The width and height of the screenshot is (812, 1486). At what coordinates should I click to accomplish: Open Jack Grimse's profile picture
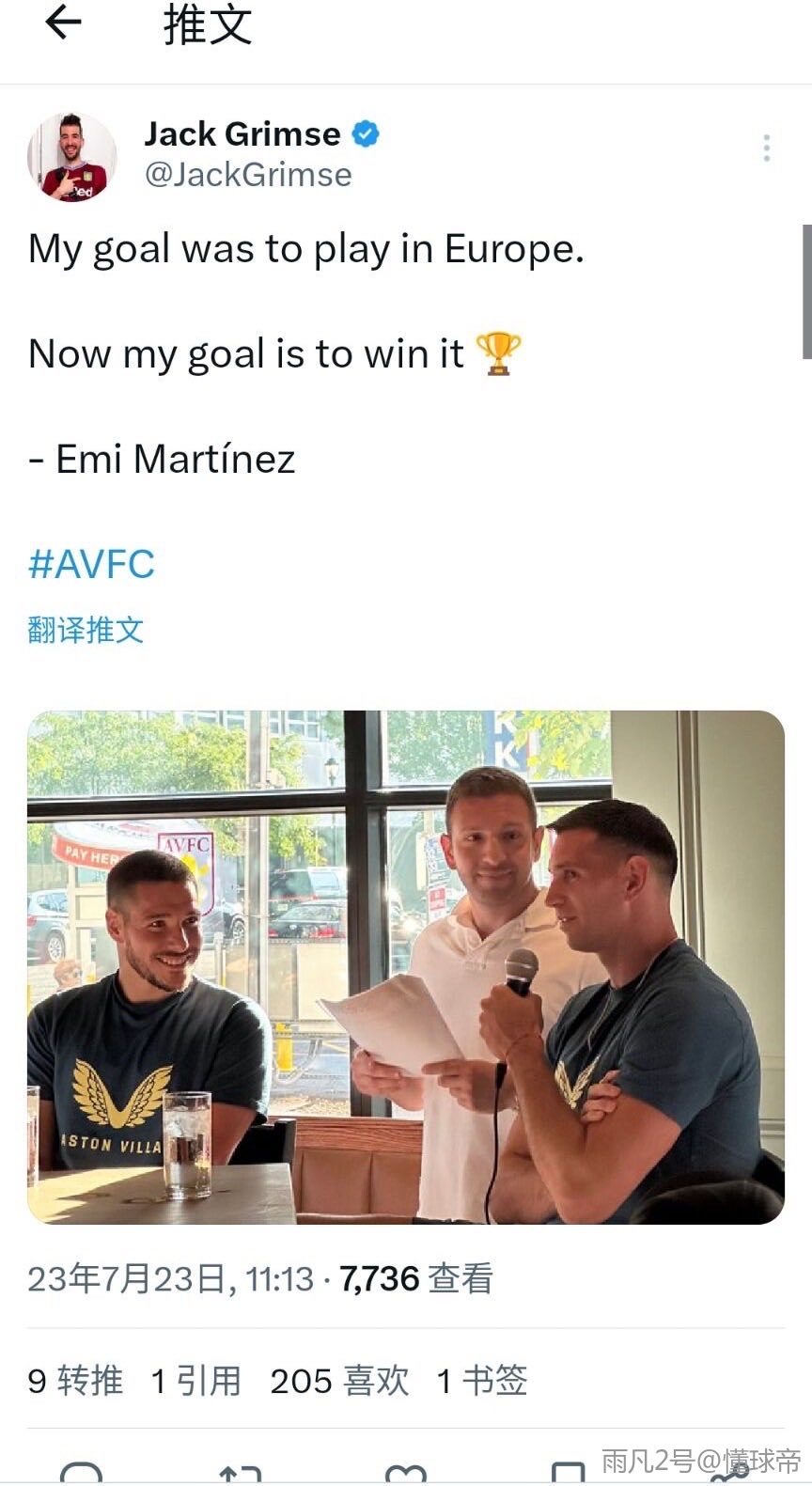tap(72, 157)
